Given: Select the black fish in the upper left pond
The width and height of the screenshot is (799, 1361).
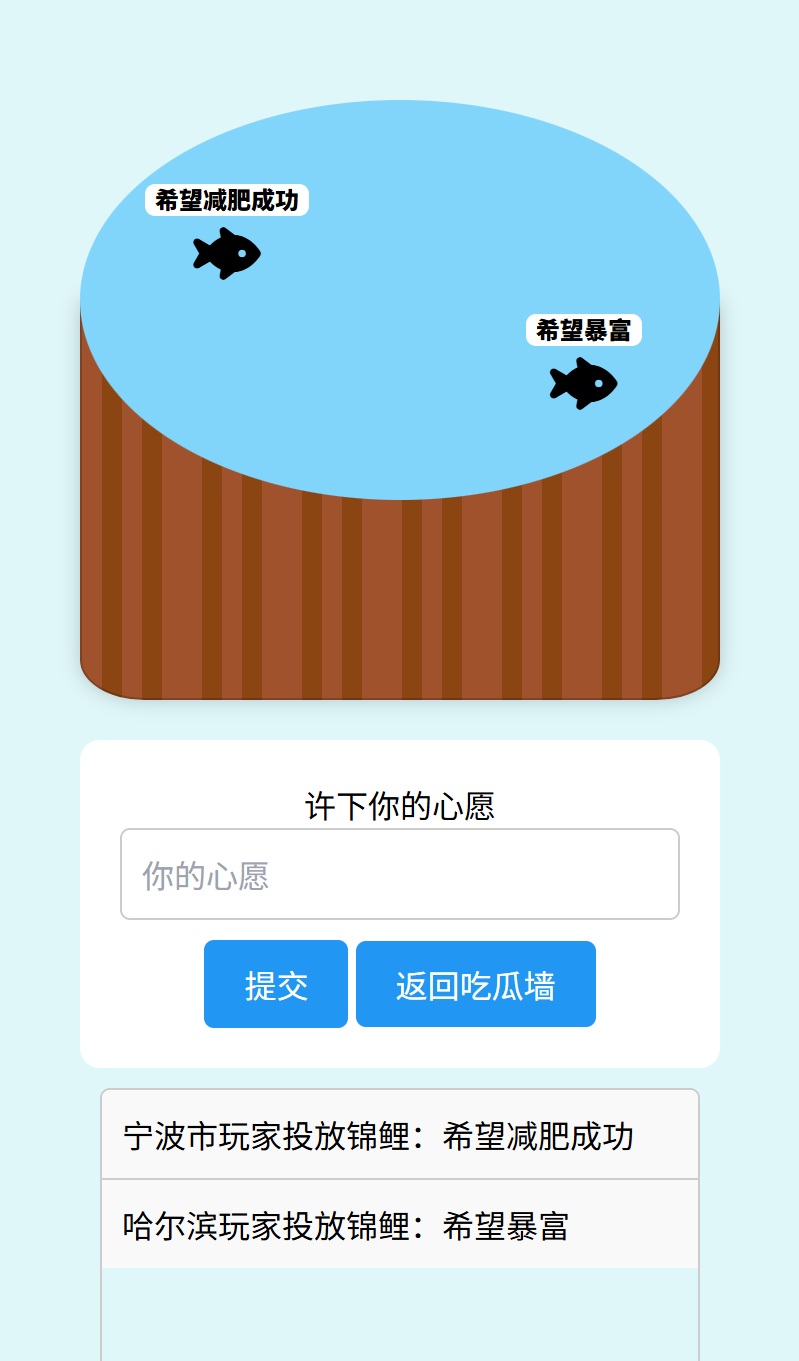Looking at the screenshot, I should coord(225,254).
